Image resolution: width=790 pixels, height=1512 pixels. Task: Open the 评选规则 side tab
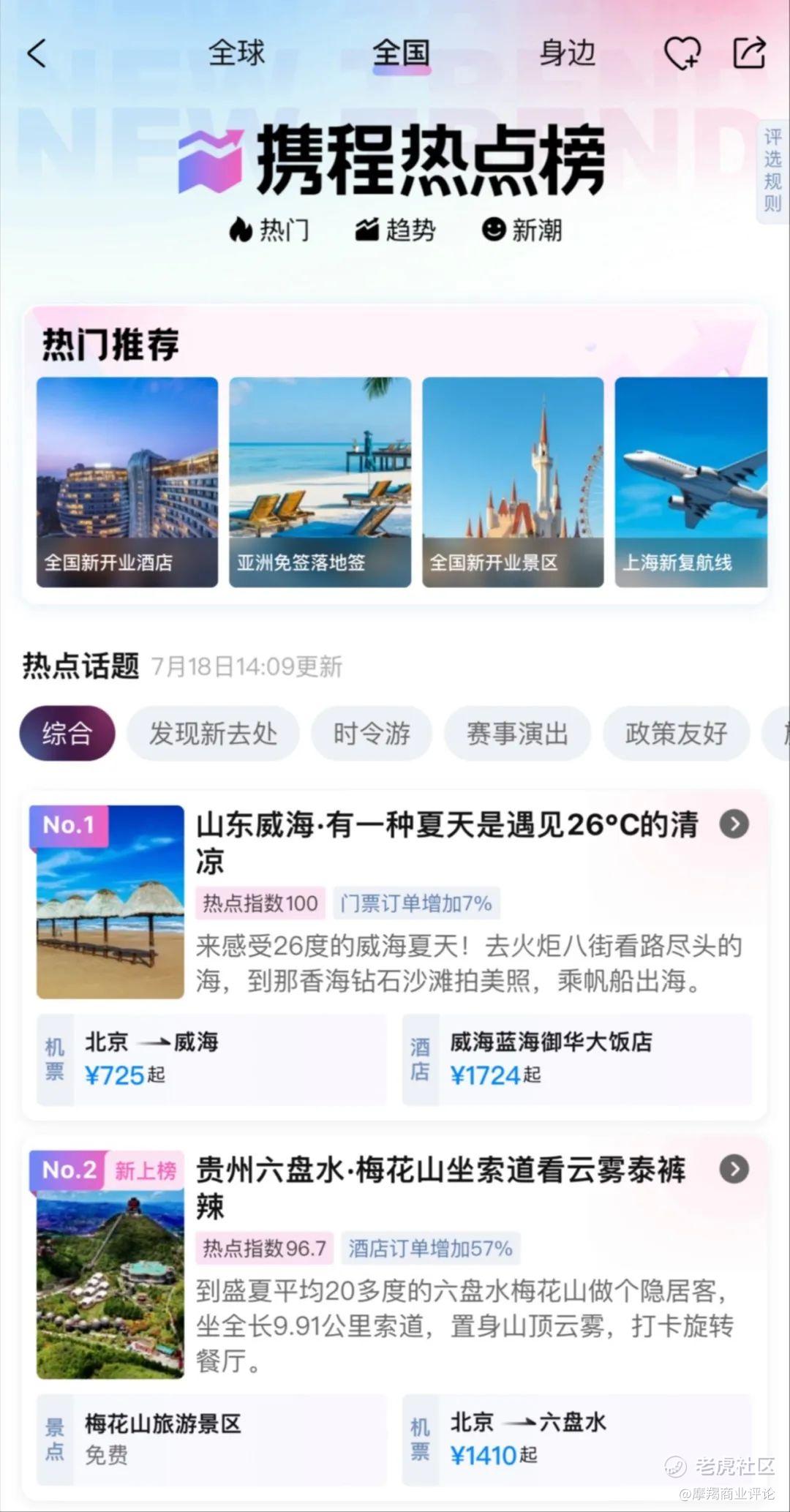(x=772, y=170)
